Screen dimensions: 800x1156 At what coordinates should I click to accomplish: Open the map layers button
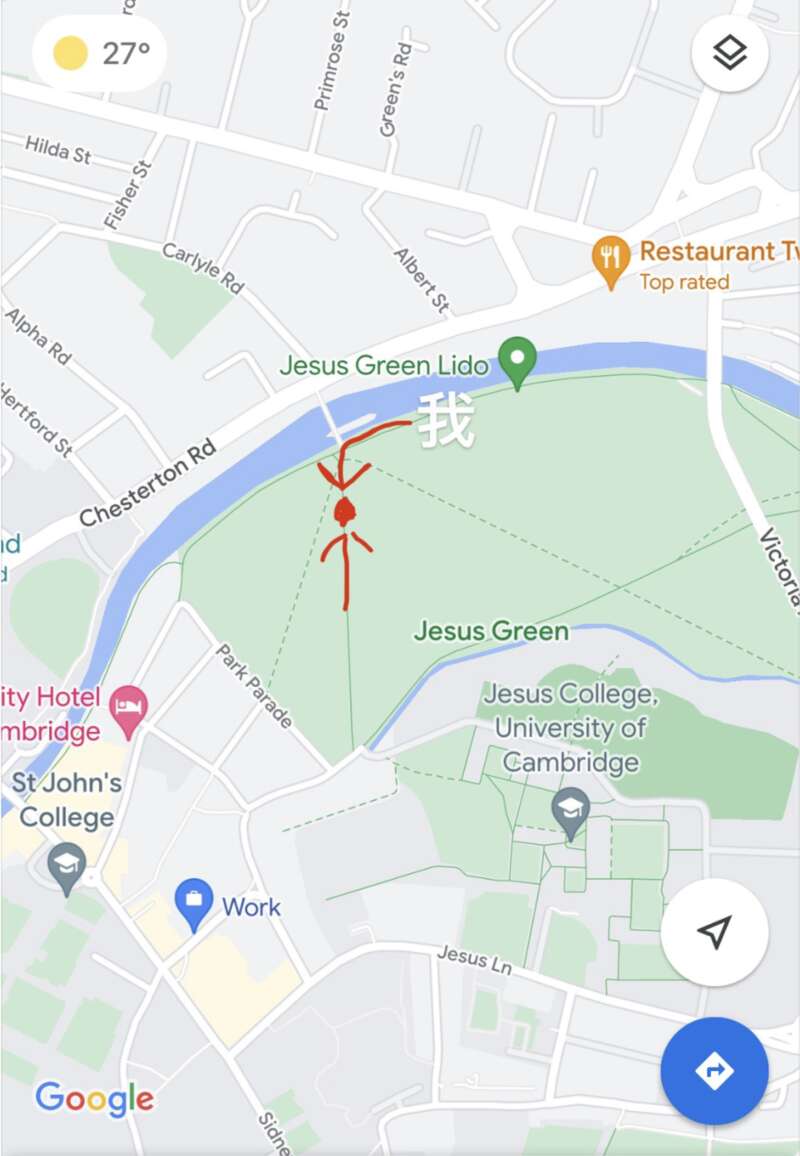click(730, 53)
